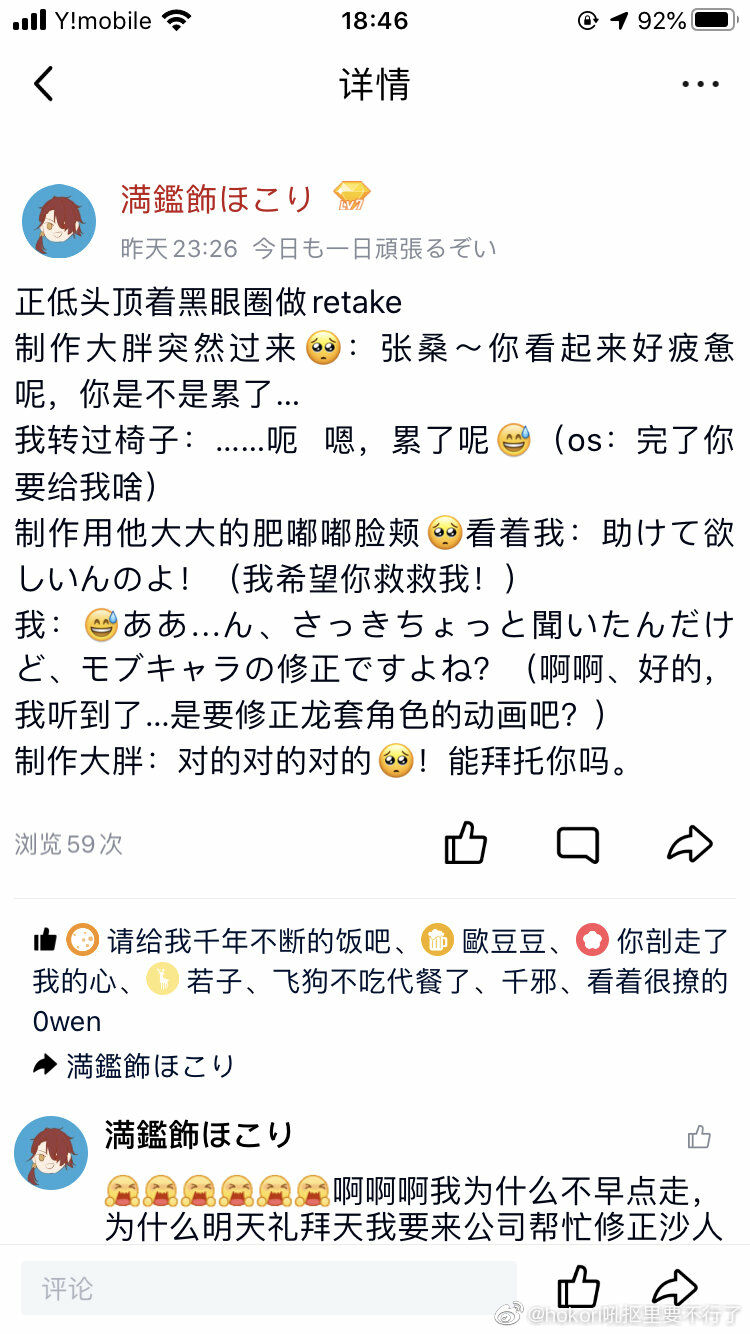Open comments using the speech bubble icon
The image size is (750, 1334).
coord(577,844)
